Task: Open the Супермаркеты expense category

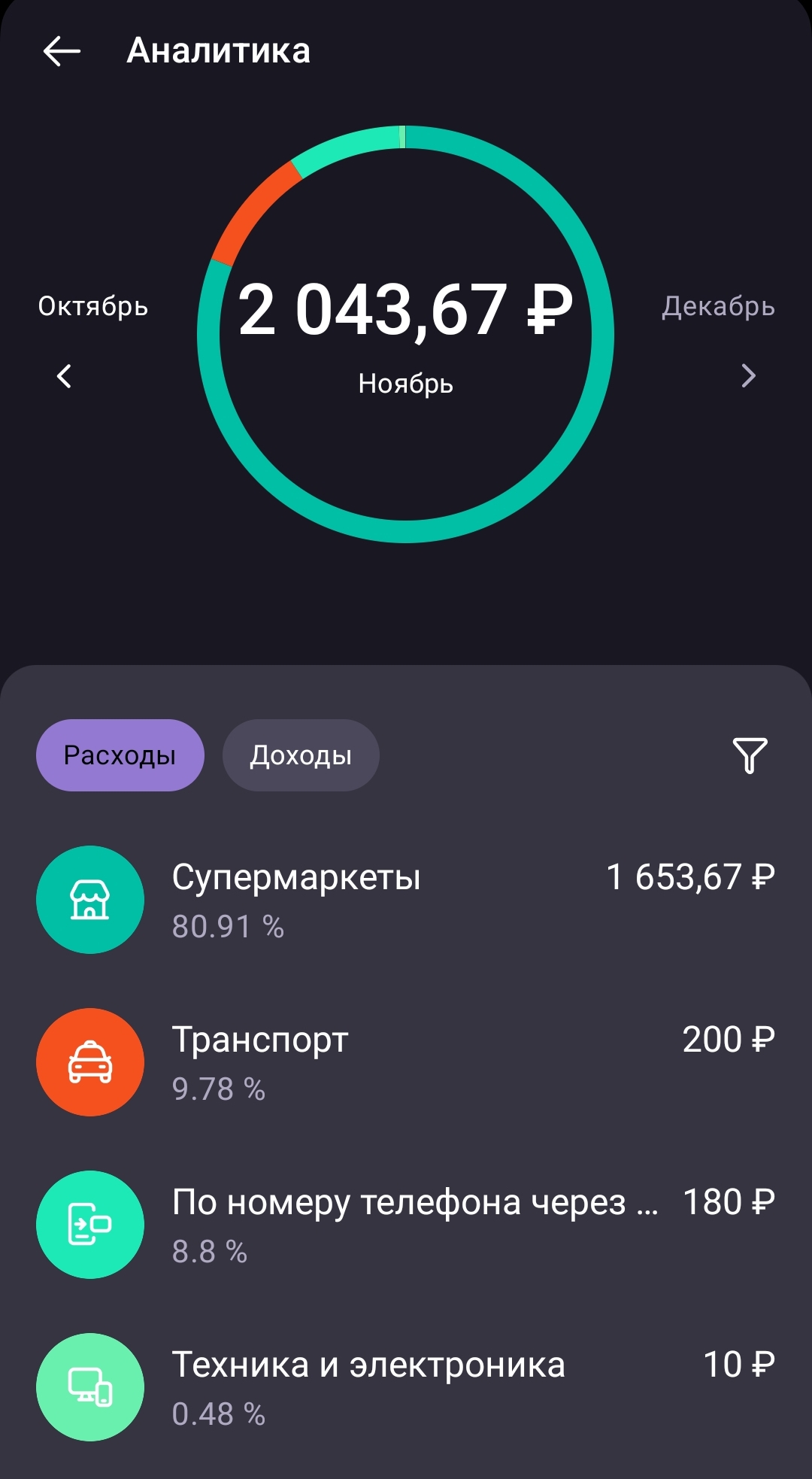Action: point(406,900)
